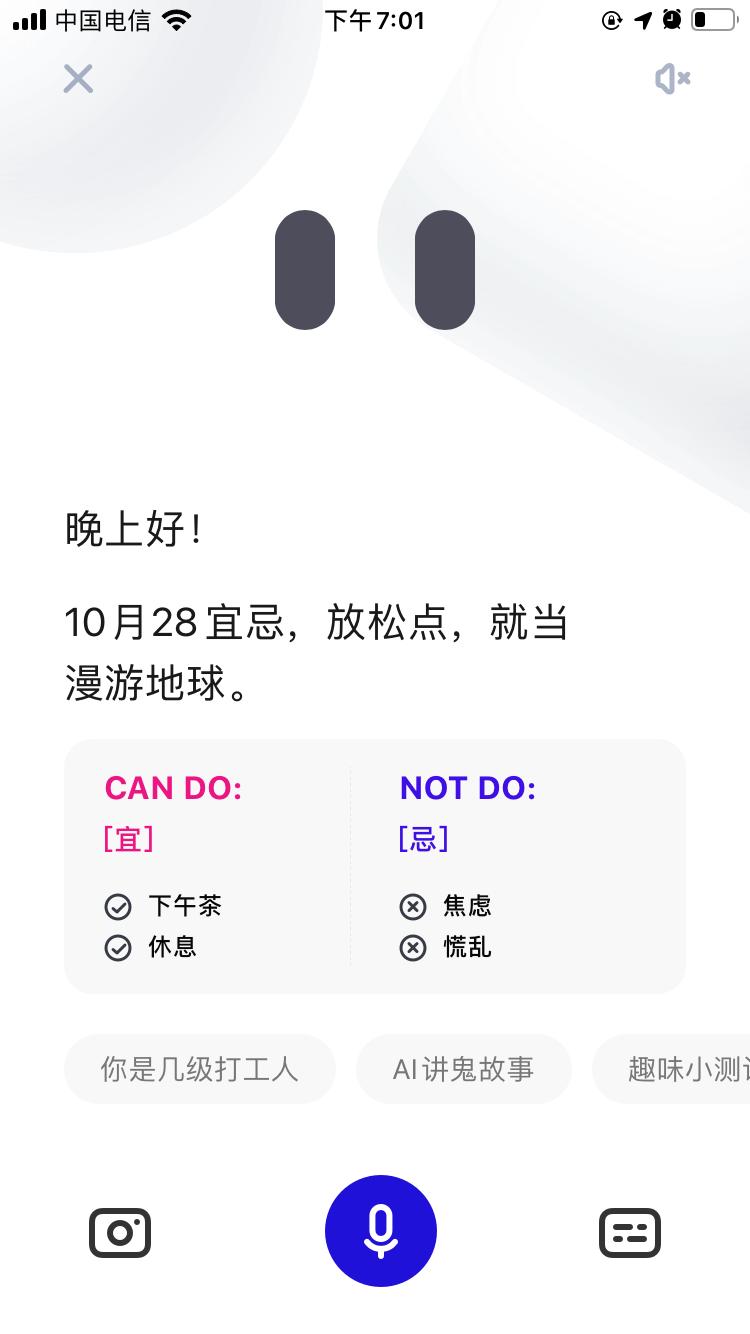This screenshot has height=1334, width=750.
Task: Open the 趣味小测试 suggestion chip
Action: click(x=692, y=1068)
